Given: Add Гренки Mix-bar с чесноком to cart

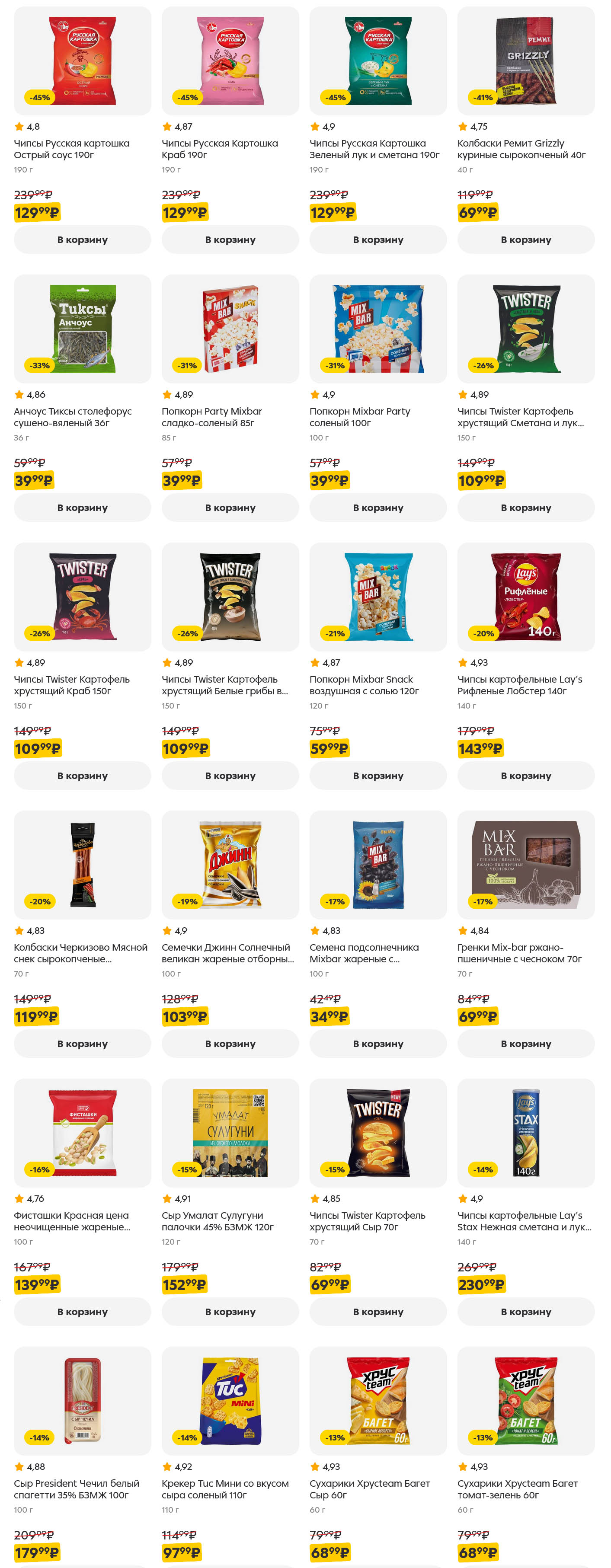Looking at the screenshot, I should [526, 1043].
